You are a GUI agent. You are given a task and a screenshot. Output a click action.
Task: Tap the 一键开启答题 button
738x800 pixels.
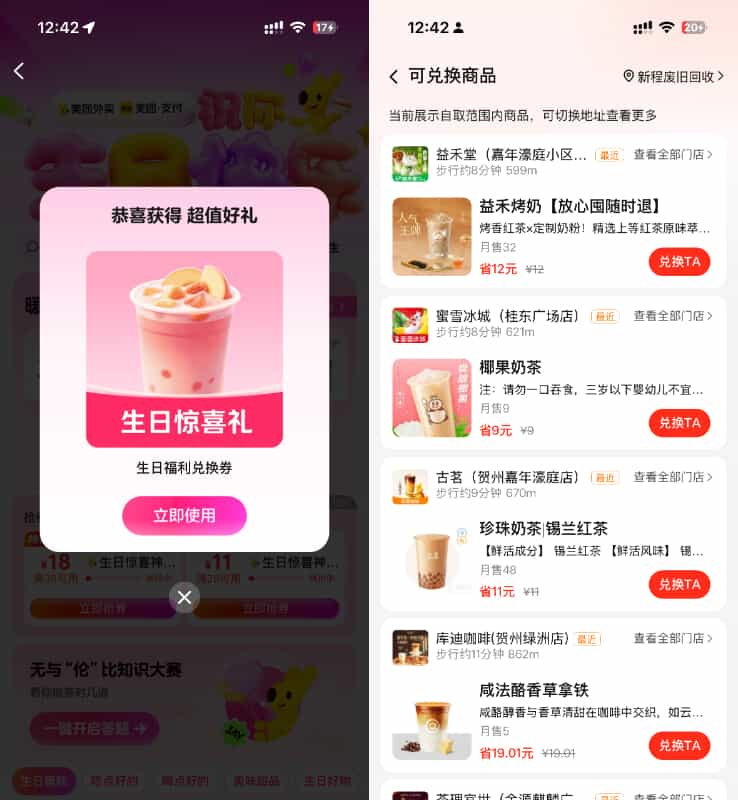click(94, 729)
